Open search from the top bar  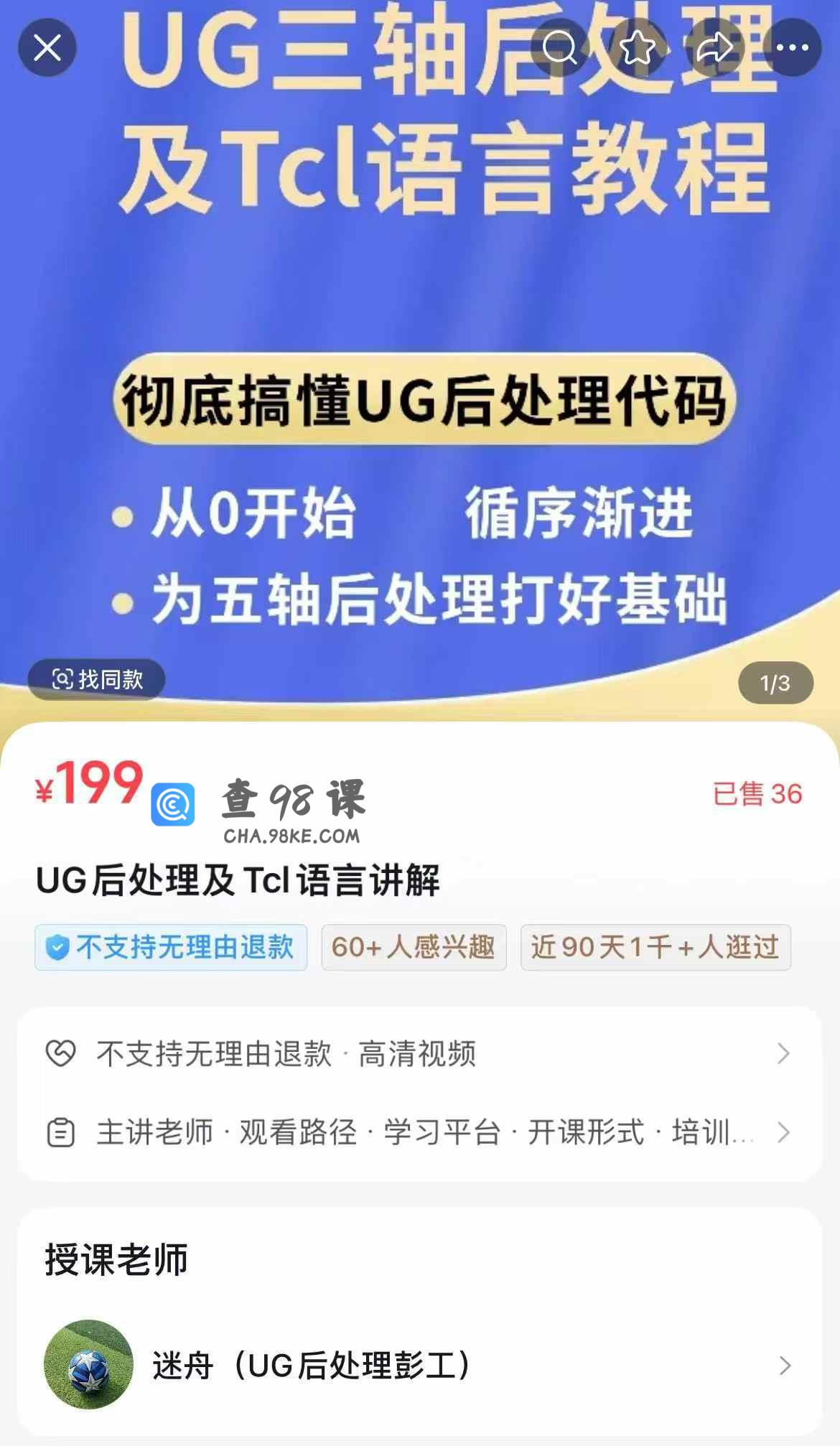[x=560, y=48]
